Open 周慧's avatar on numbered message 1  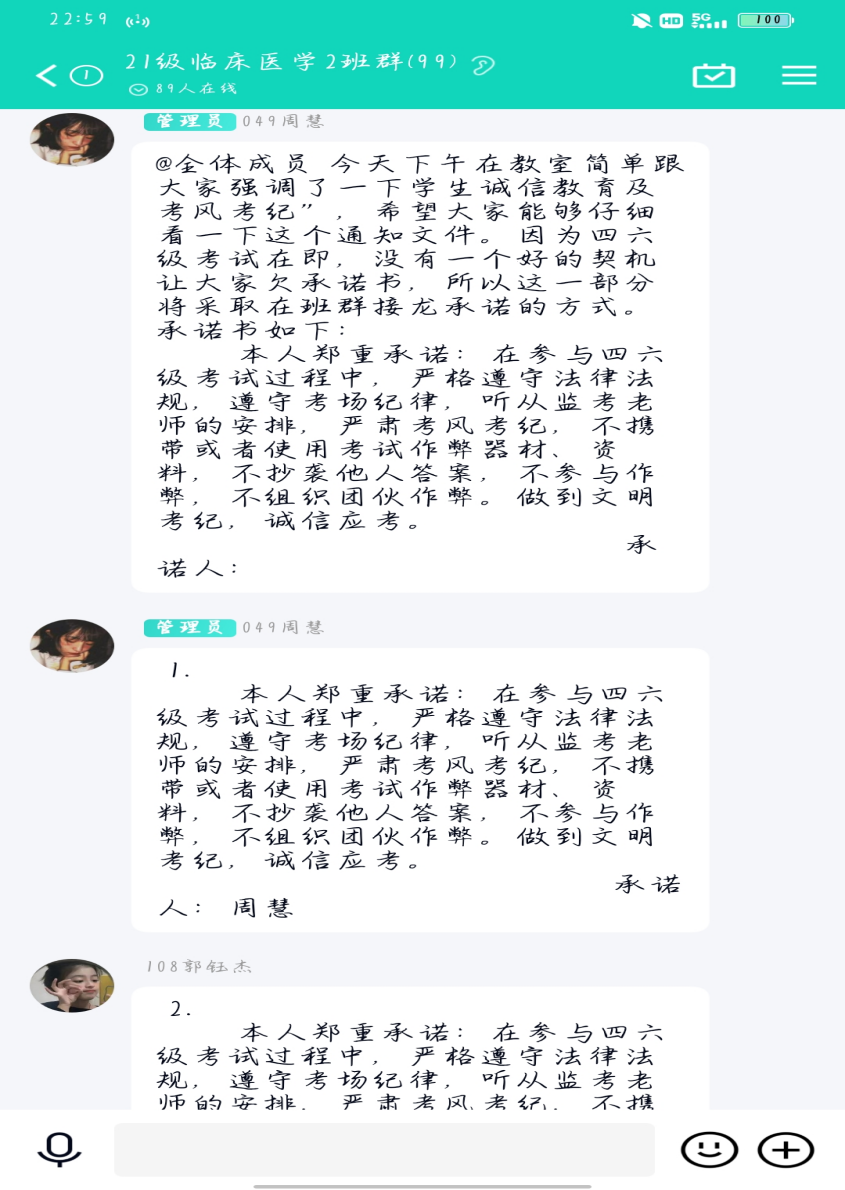point(72,645)
